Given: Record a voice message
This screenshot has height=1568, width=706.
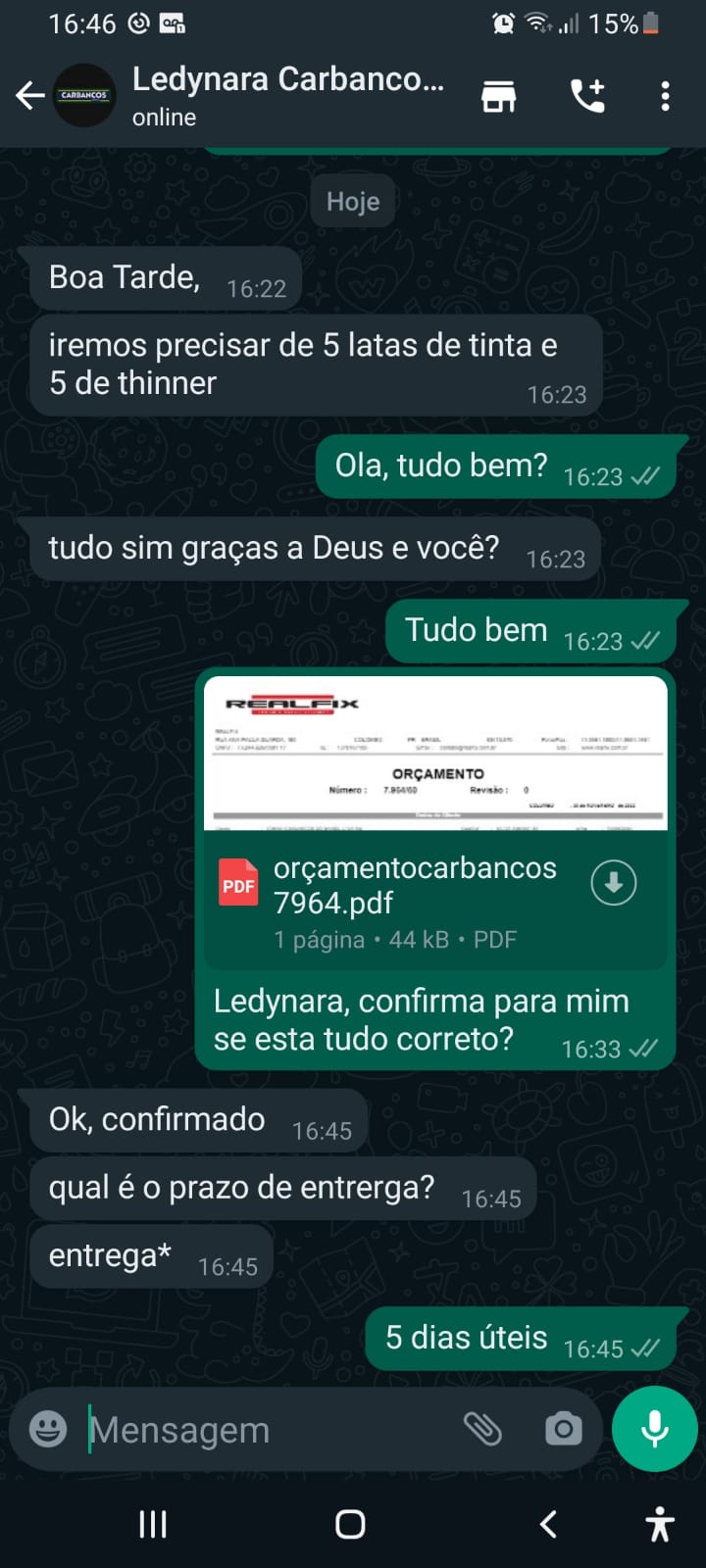Looking at the screenshot, I should coord(654,1429).
